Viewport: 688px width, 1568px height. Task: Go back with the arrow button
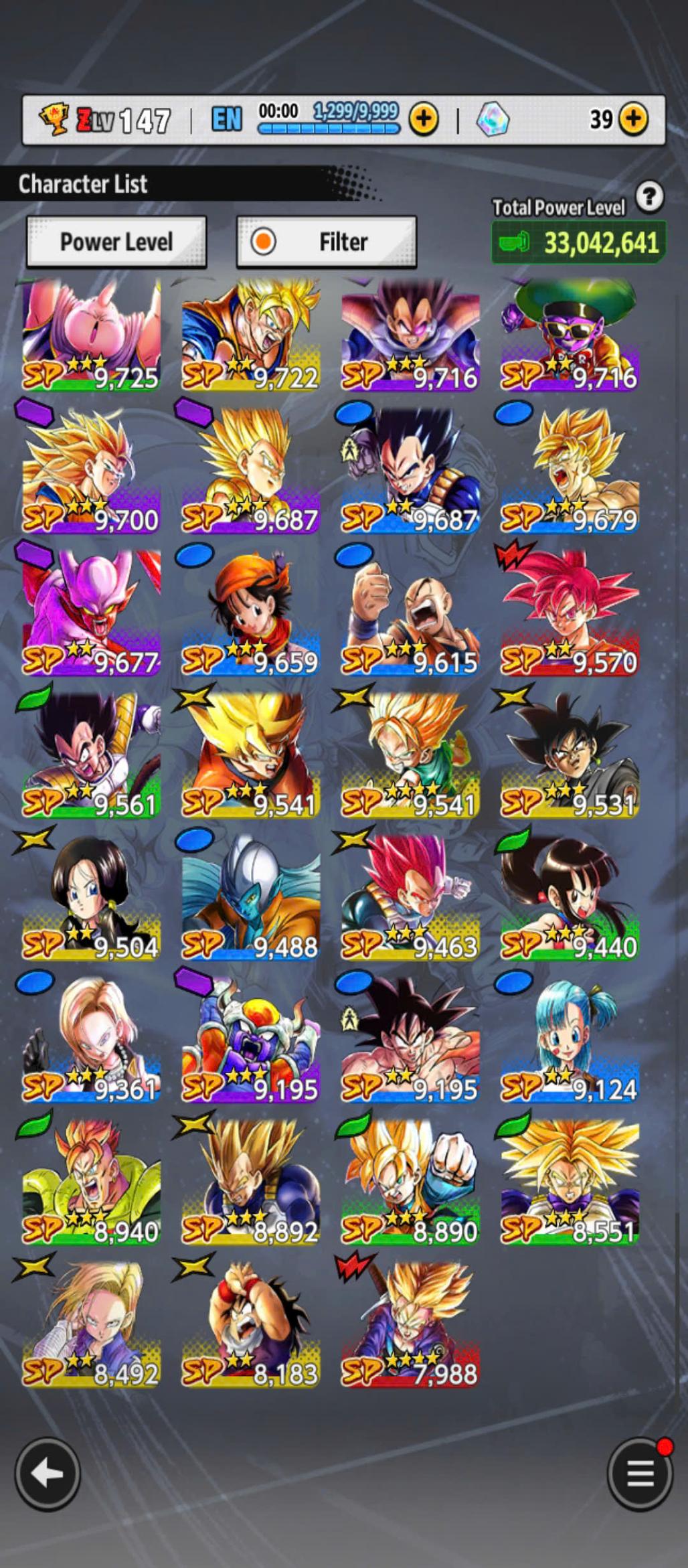(48, 1474)
